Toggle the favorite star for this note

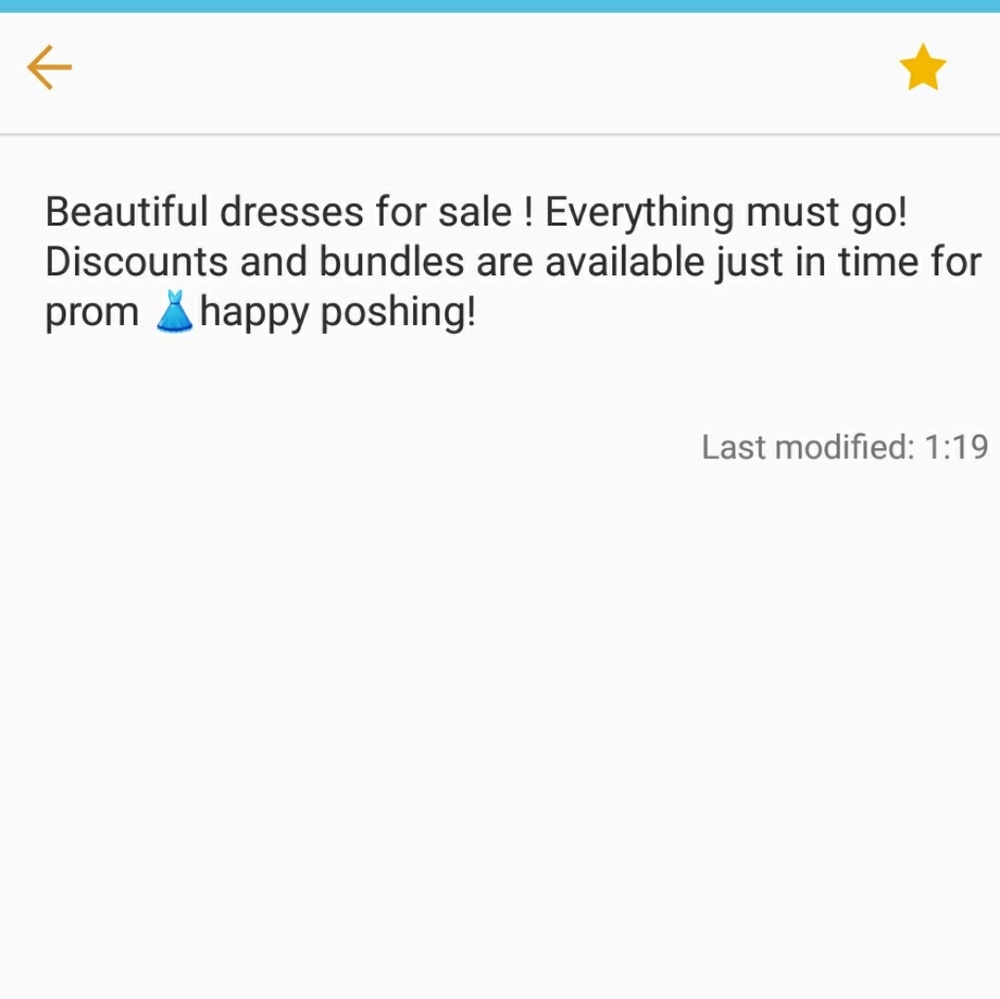(x=922, y=68)
